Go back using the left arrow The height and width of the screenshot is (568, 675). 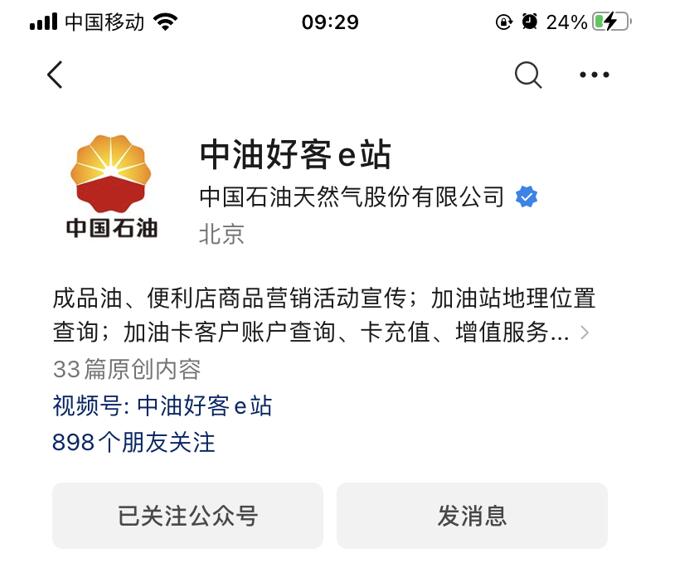pyautogui.click(x=55, y=74)
